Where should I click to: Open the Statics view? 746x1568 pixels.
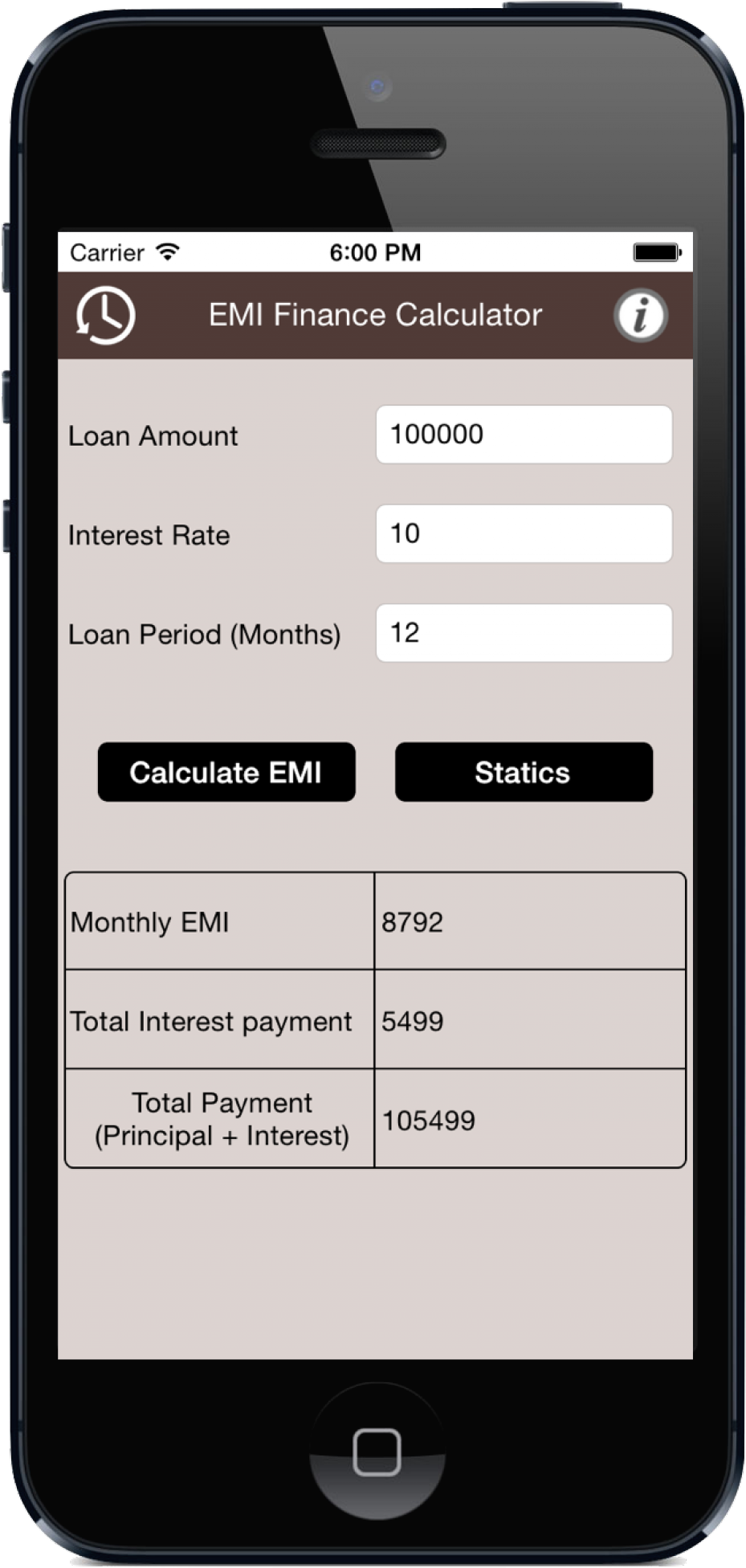point(524,772)
